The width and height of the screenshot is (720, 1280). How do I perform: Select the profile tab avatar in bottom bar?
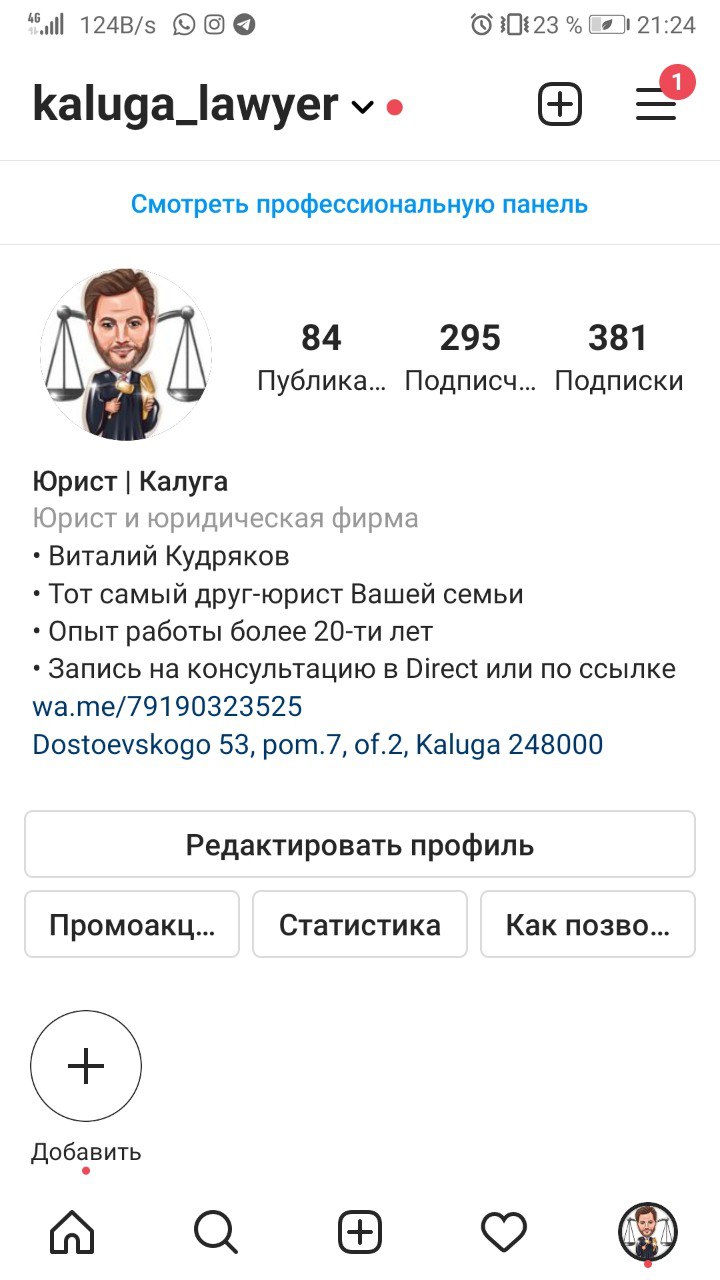point(648,1232)
